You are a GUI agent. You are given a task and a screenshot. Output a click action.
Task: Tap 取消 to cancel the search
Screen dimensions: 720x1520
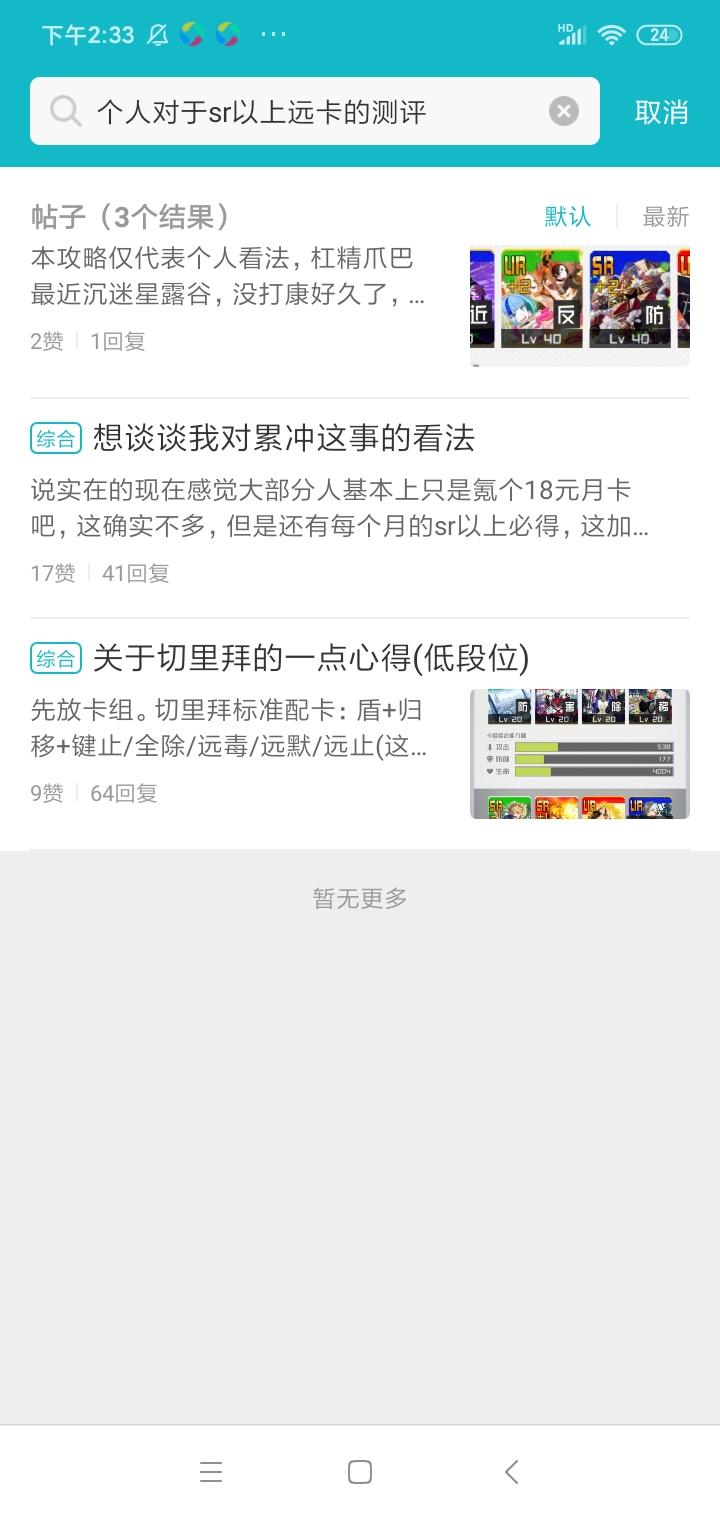pyautogui.click(x=661, y=112)
